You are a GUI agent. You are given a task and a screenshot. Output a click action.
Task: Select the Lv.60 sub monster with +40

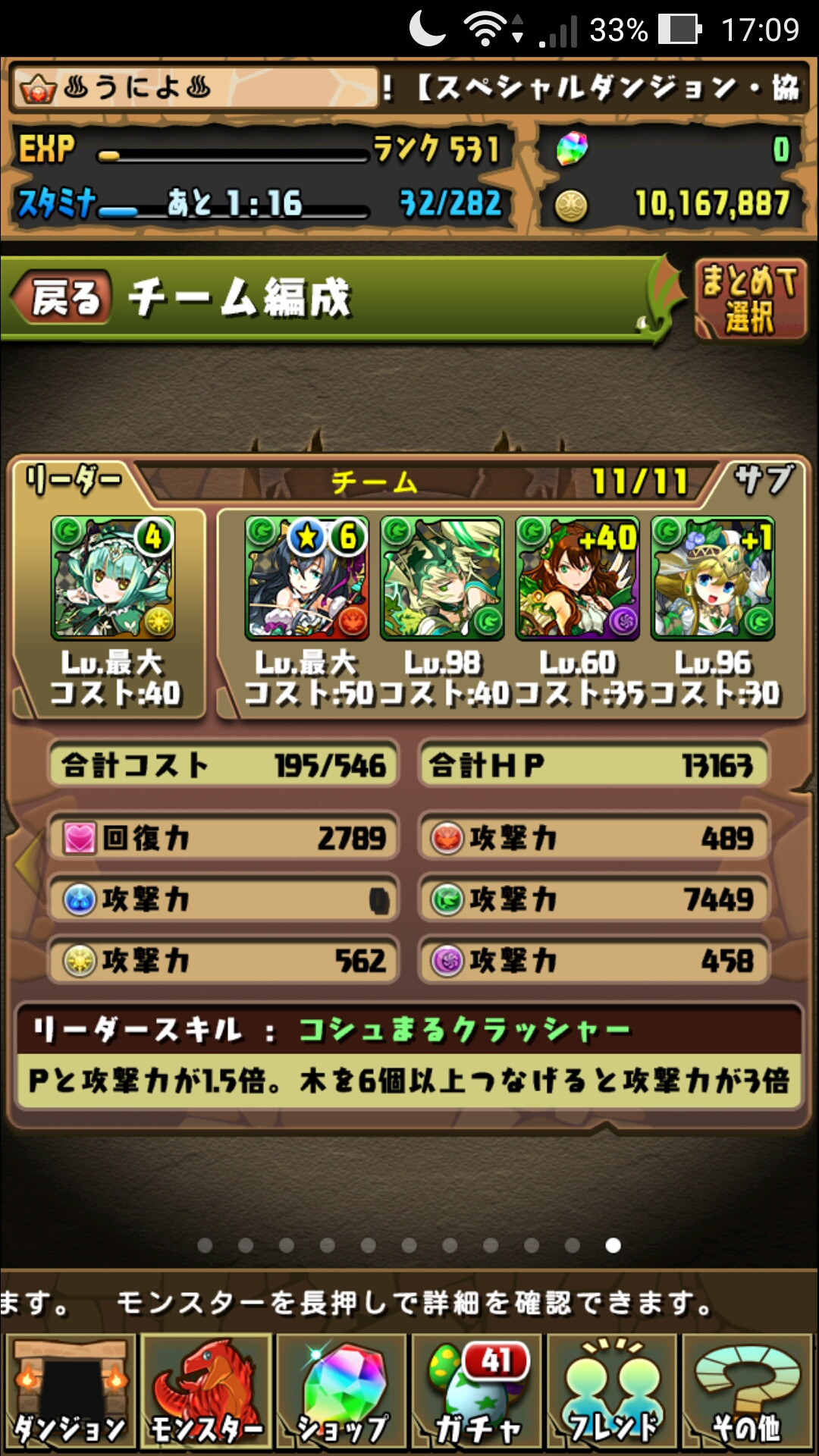click(x=578, y=578)
